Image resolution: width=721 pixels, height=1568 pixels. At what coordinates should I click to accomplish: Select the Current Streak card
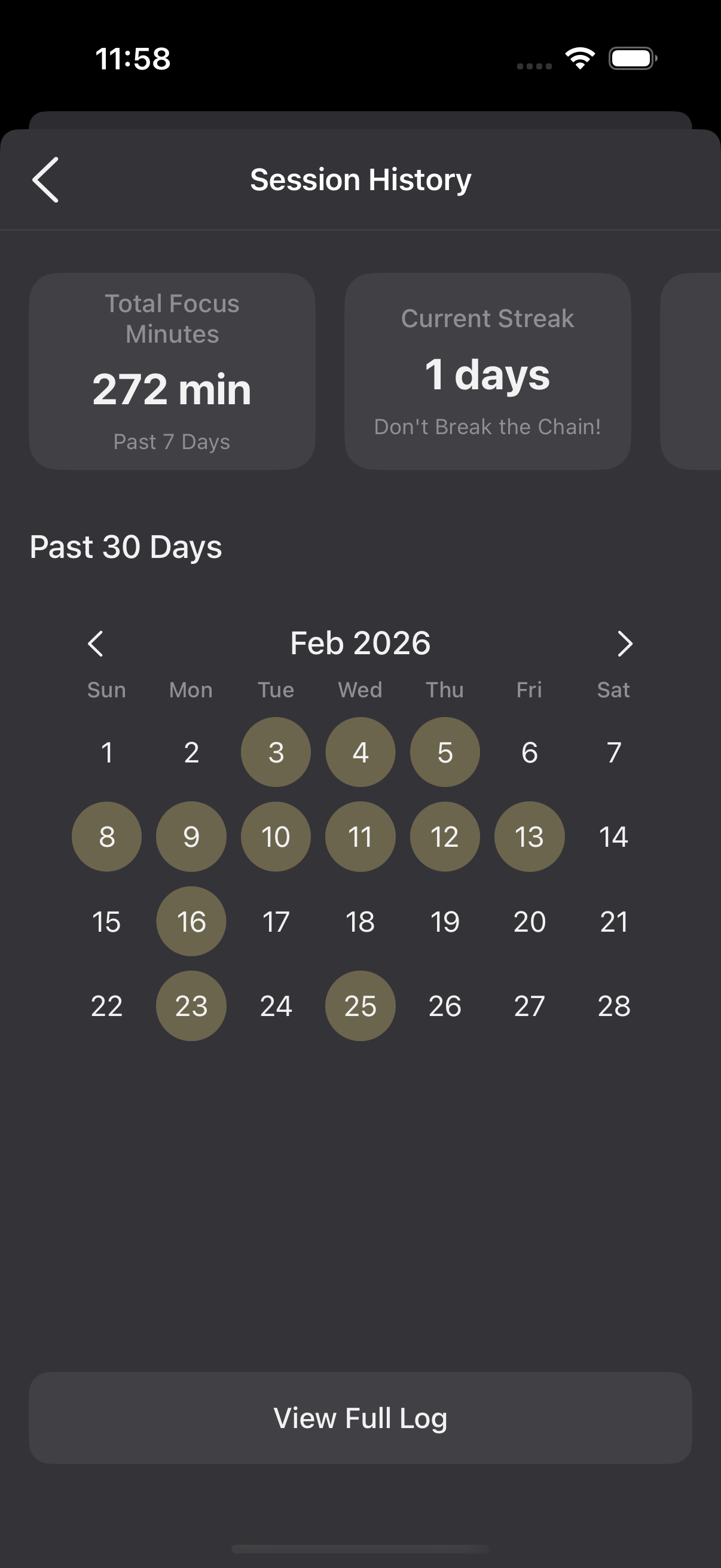click(x=487, y=371)
